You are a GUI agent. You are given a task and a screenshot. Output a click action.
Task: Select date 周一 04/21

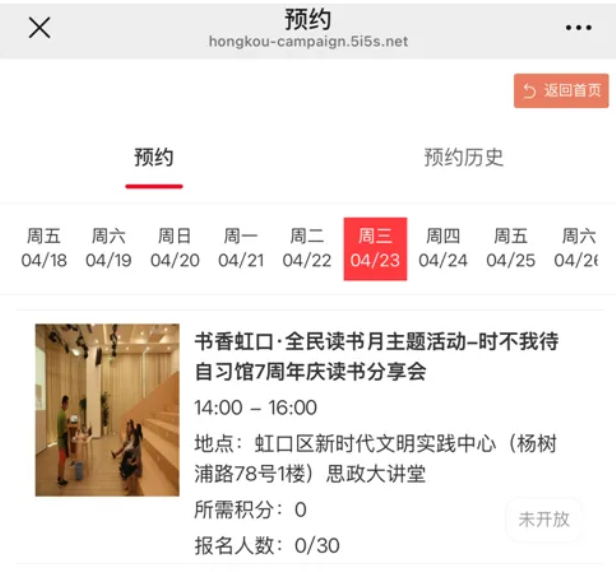241,249
